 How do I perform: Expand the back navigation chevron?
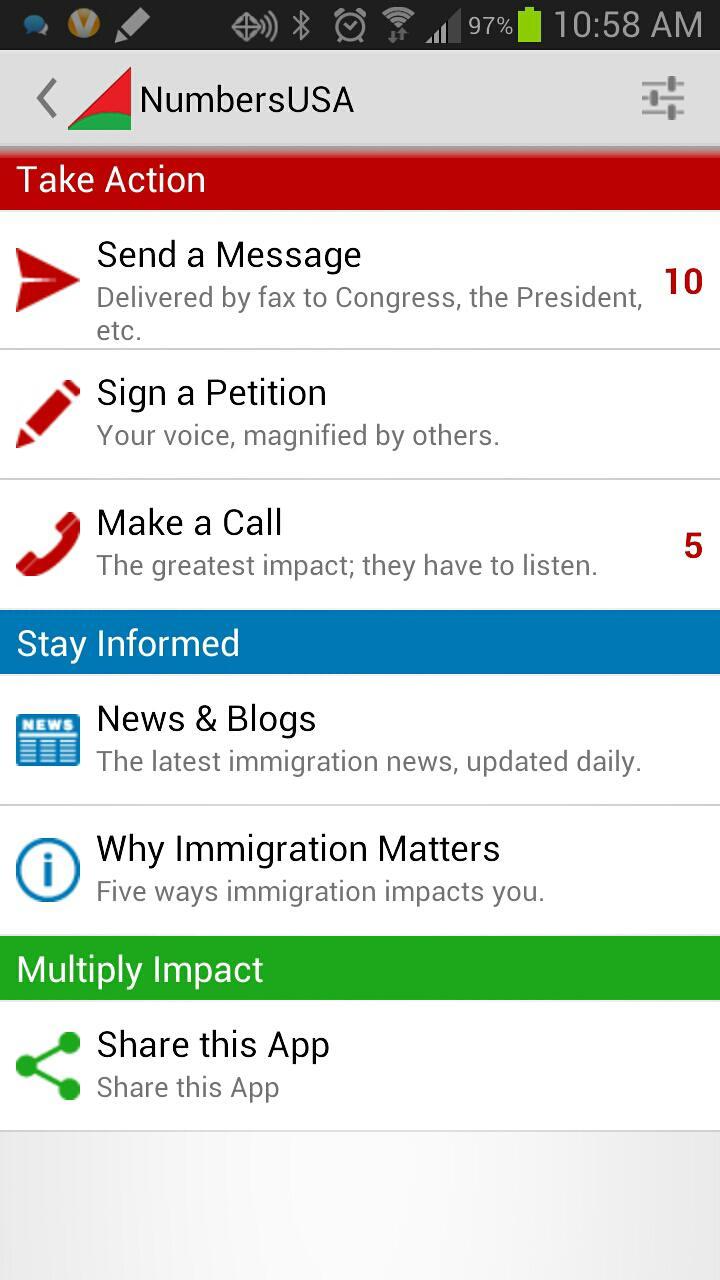point(44,97)
